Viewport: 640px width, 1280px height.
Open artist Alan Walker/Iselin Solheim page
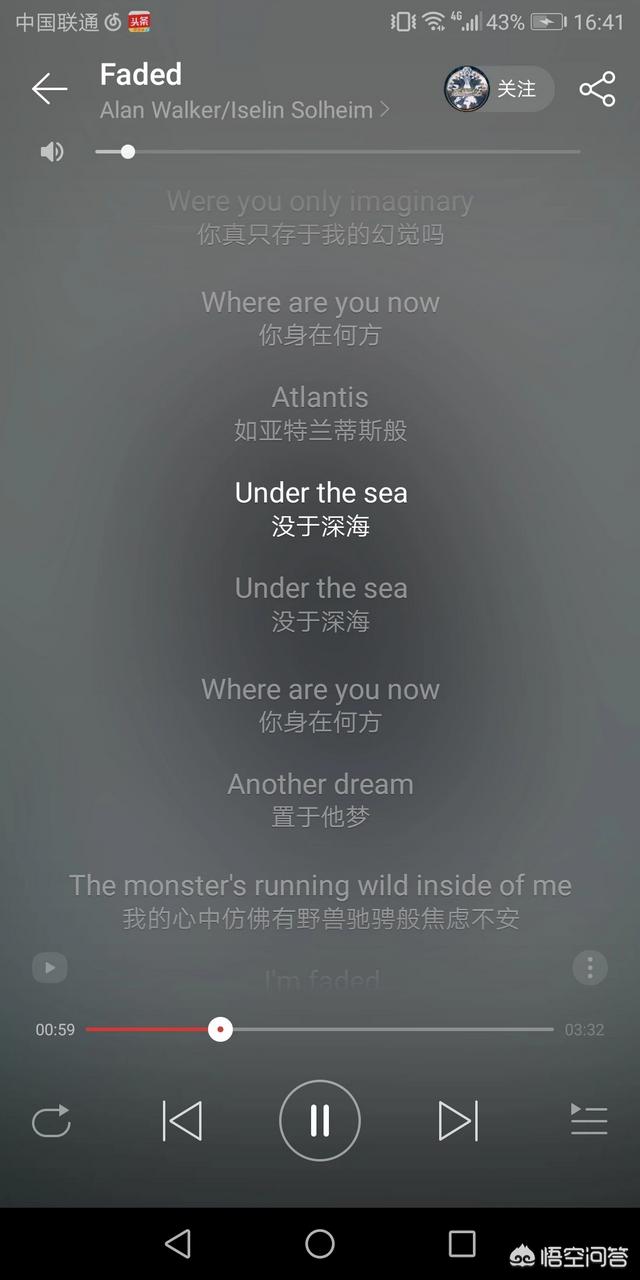coord(244,110)
